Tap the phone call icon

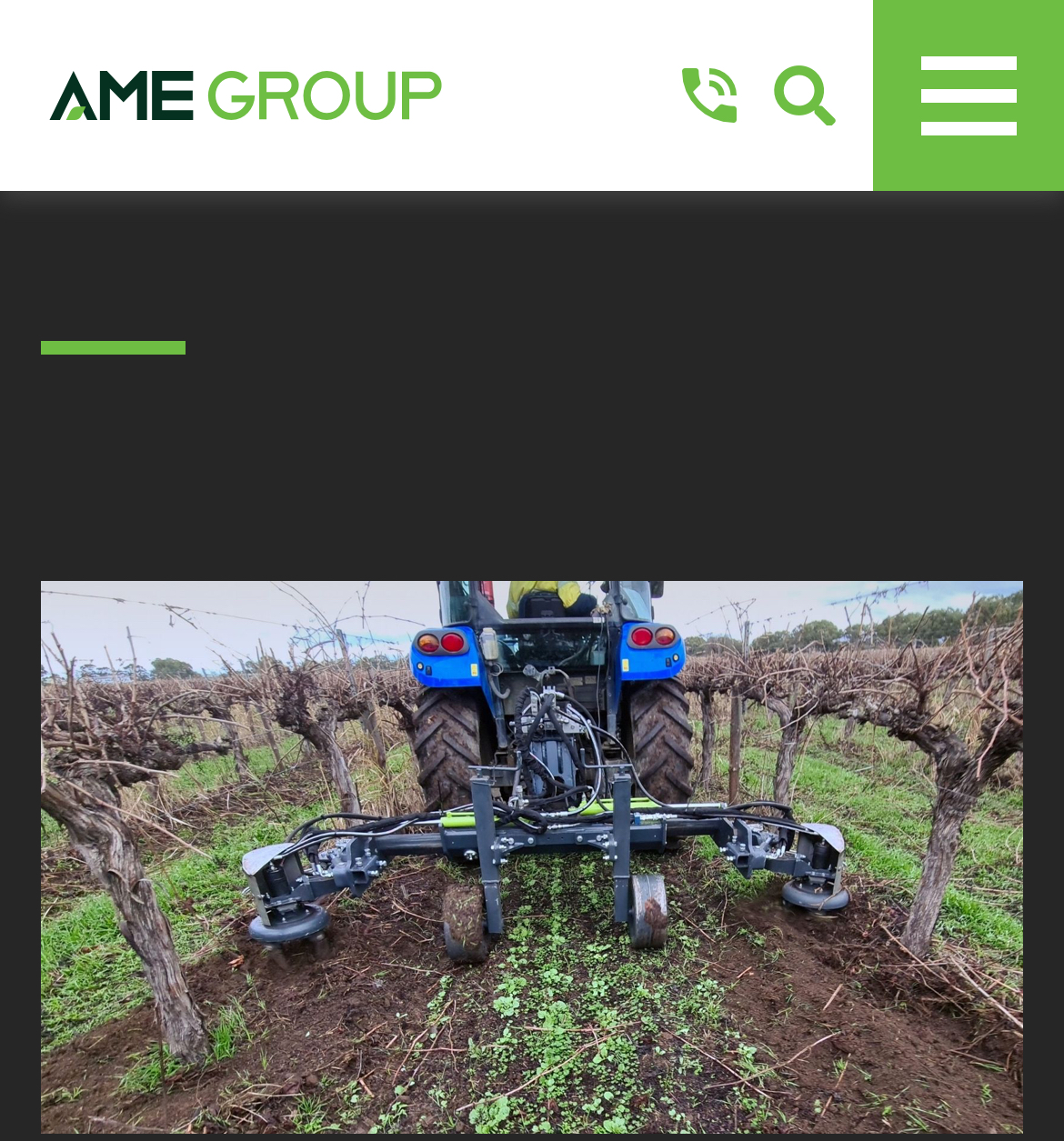(709, 95)
